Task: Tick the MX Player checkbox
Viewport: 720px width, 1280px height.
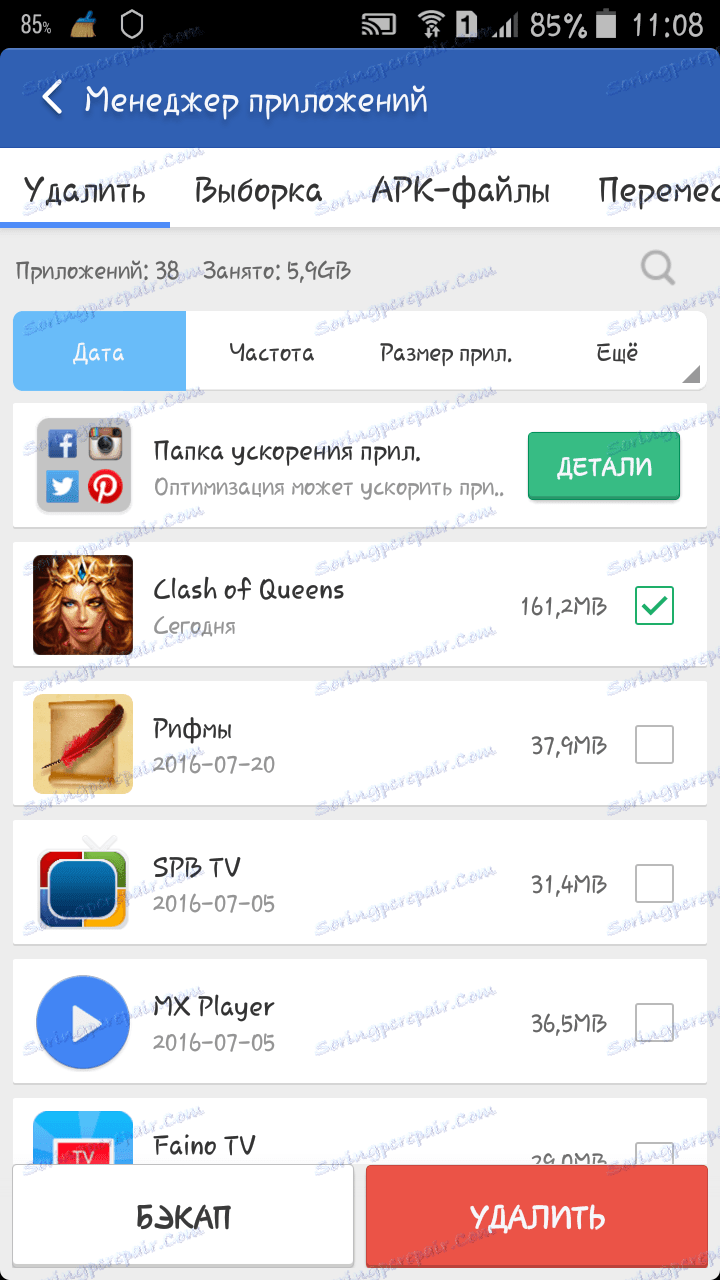Action: pos(654,1022)
